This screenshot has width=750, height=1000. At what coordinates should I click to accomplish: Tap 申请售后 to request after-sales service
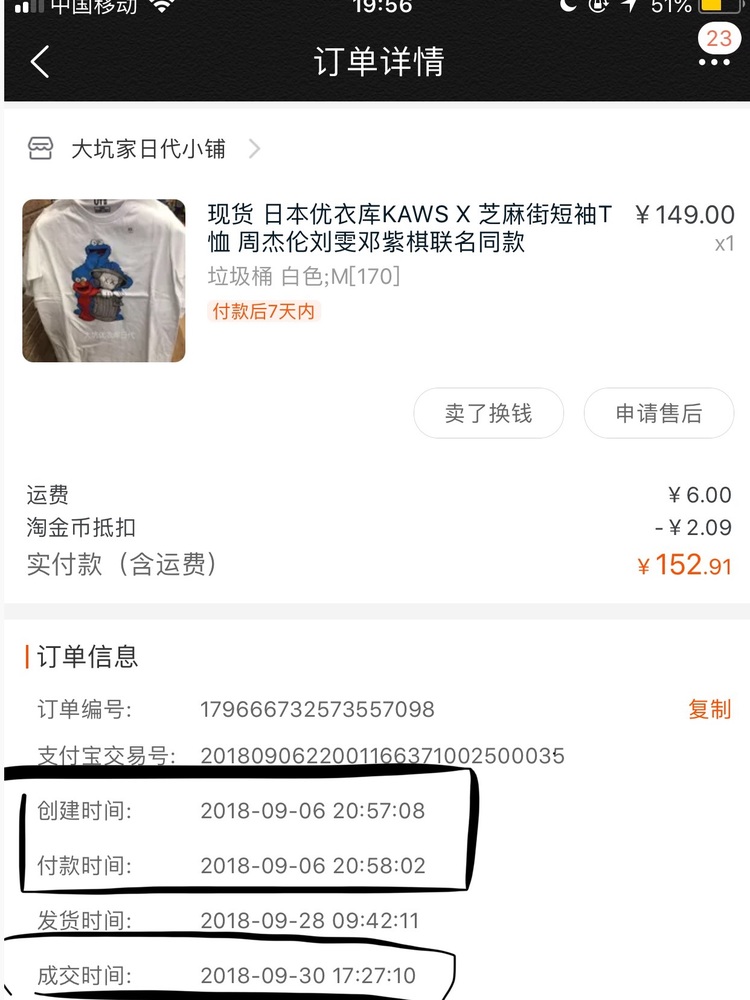(x=659, y=413)
